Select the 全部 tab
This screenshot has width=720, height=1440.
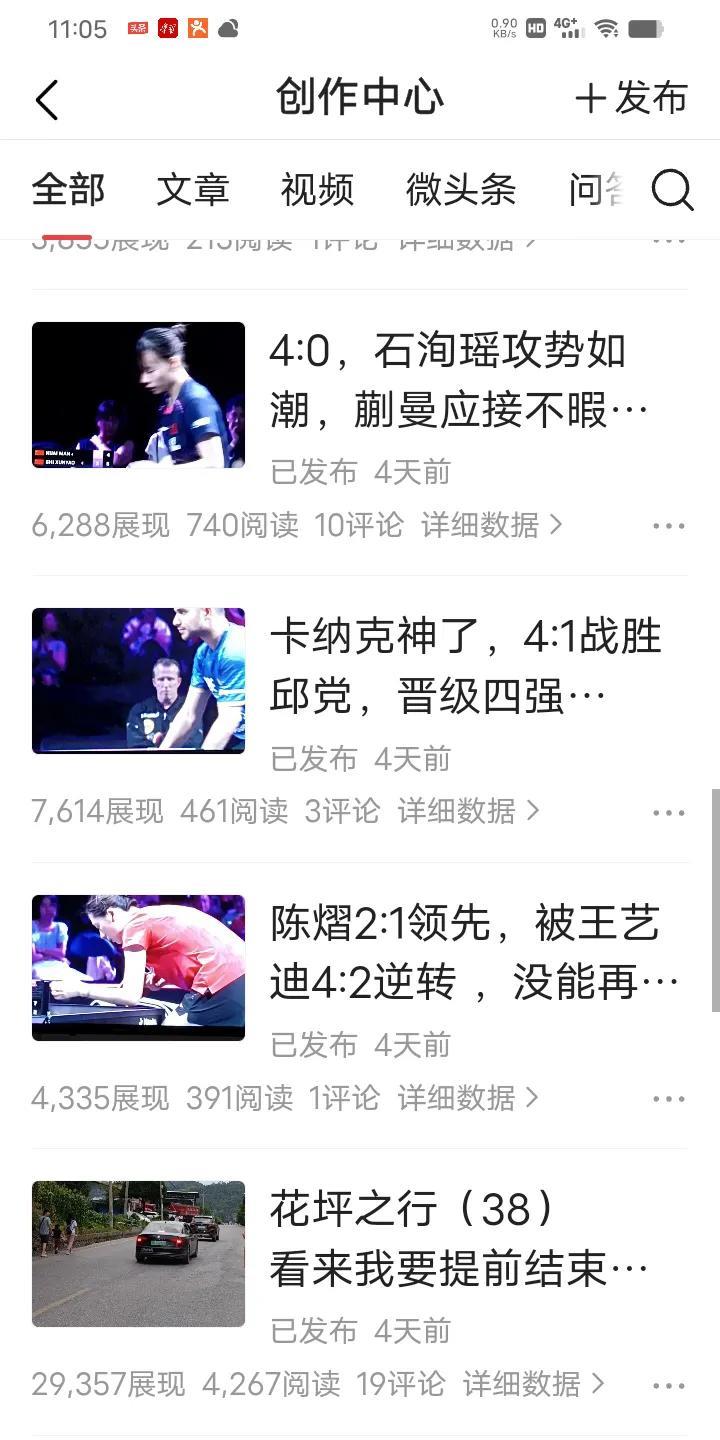click(68, 189)
